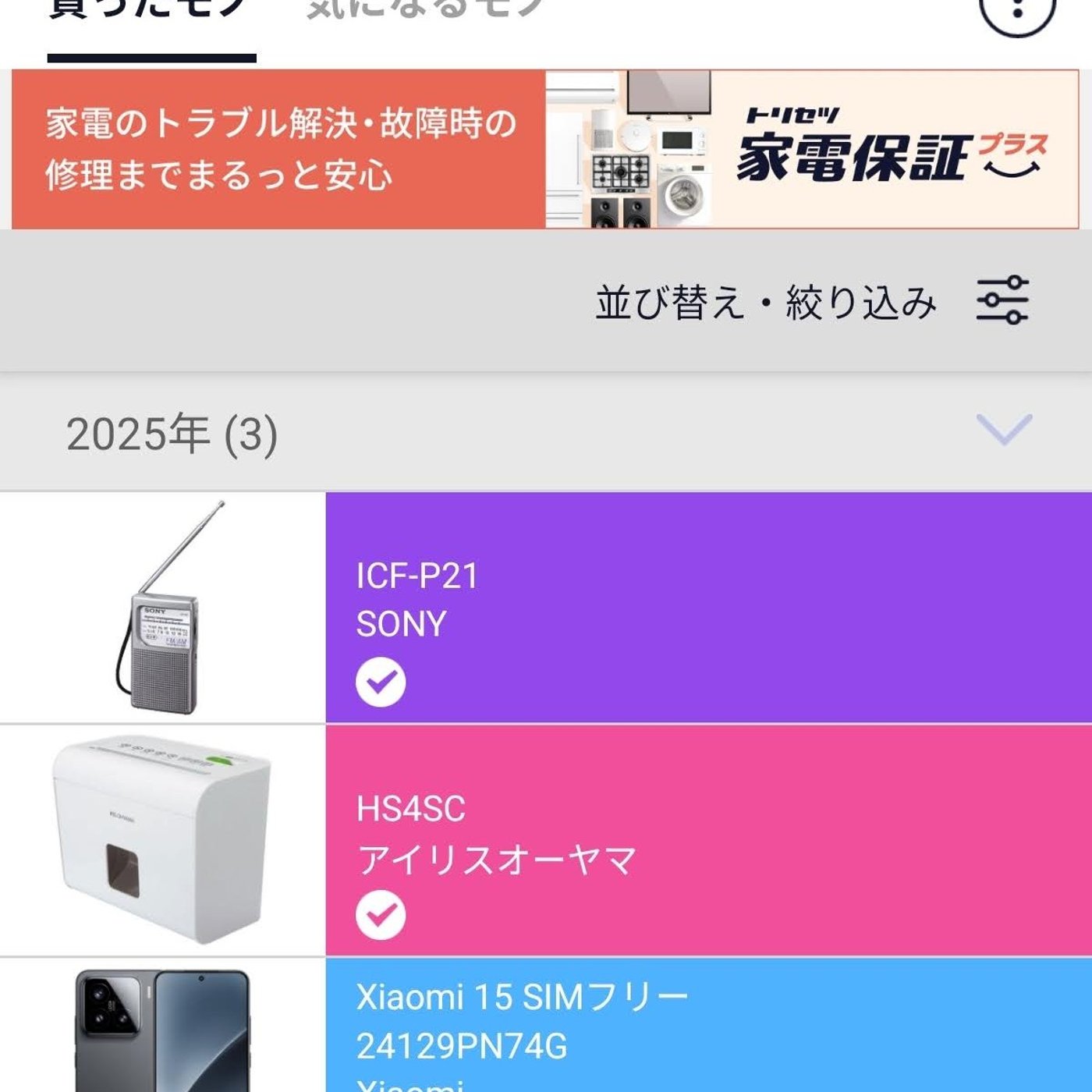Open the three-dot overflow menu
1092x1092 pixels.
1016,9
